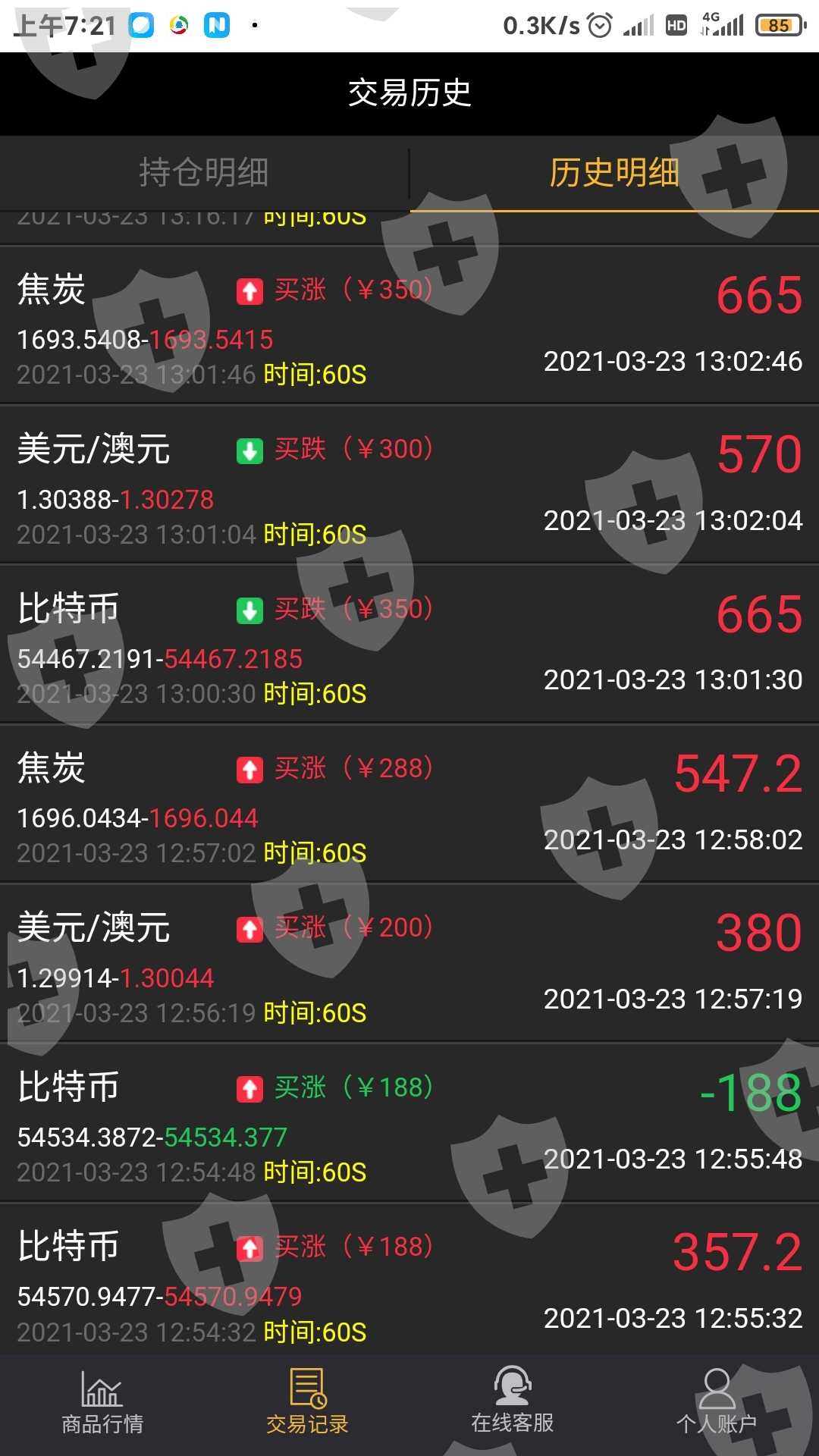Screen dimensions: 819x1456
Task: Open the 个人账户 page
Action: pos(716,1403)
